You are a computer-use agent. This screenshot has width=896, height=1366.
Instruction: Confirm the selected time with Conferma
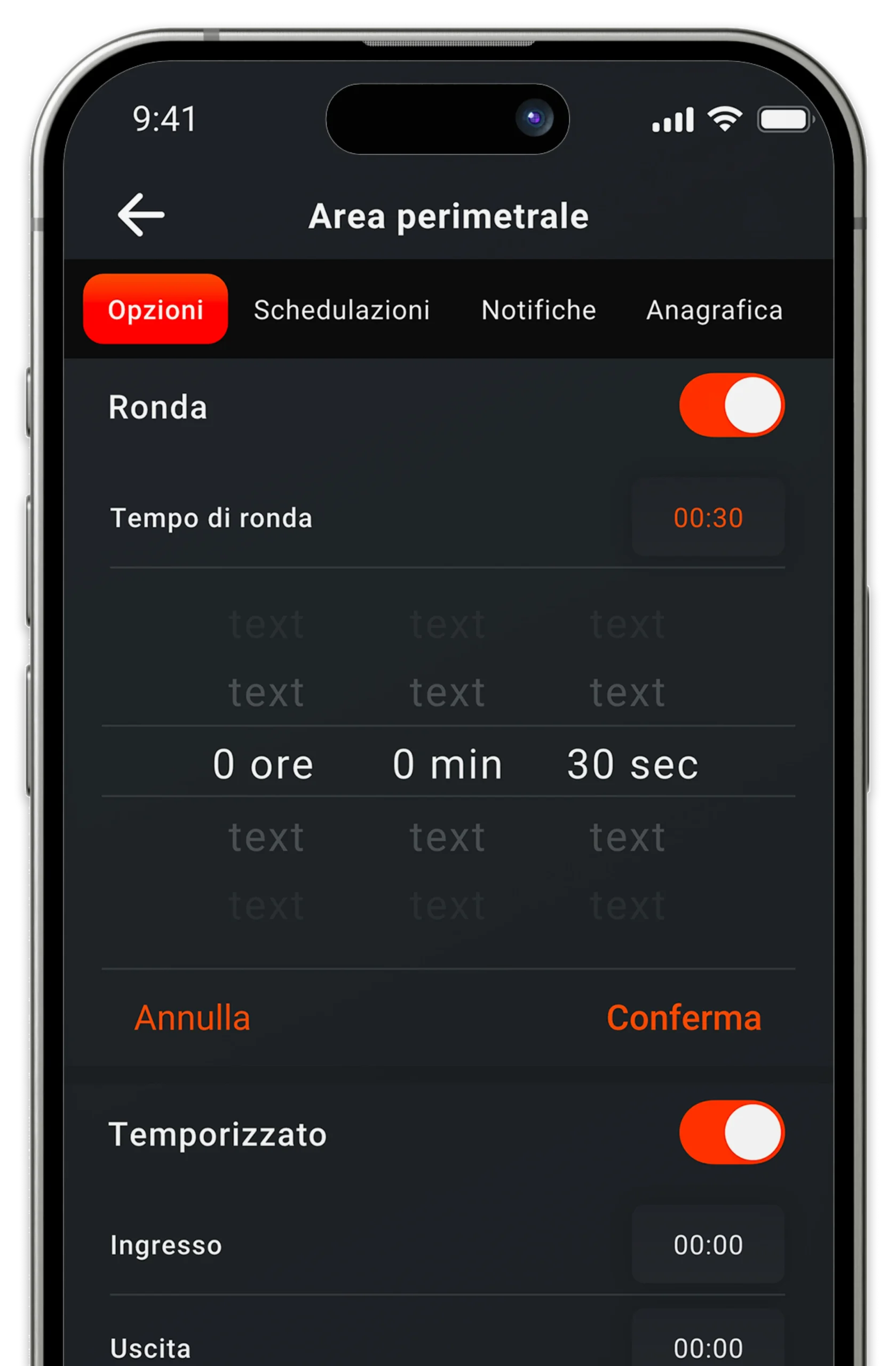tap(684, 1018)
